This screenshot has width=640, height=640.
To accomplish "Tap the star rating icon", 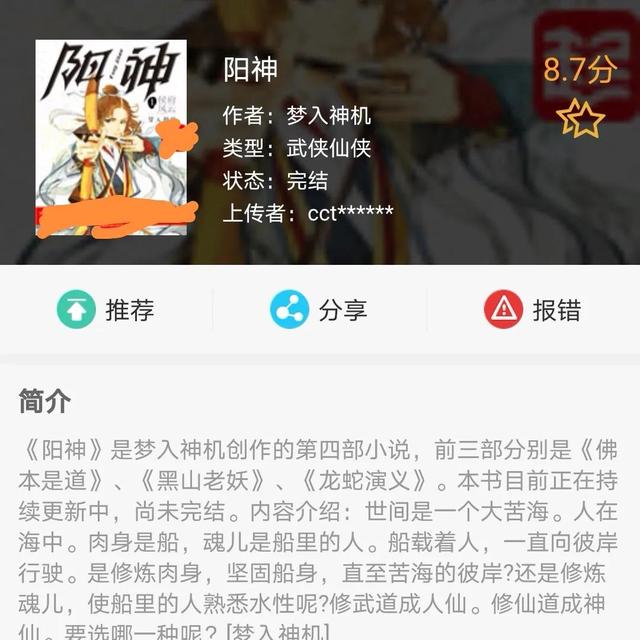I will (x=581, y=119).
